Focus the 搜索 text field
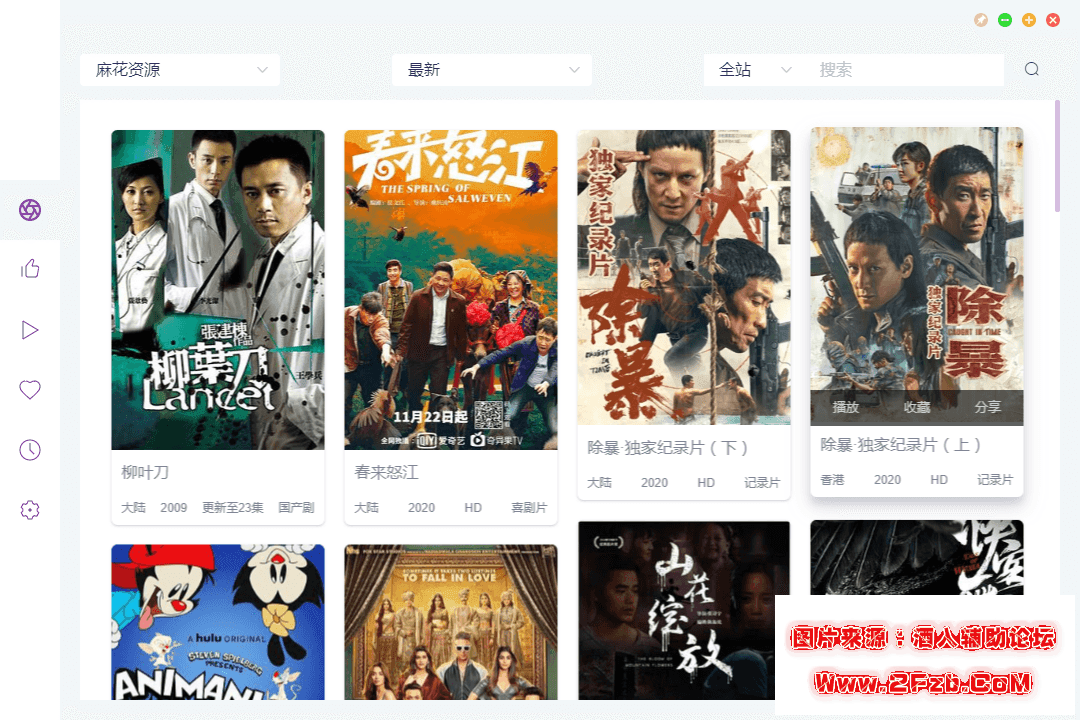The width and height of the screenshot is (1080, 720). pyautogui.click(x=905, y=70)
